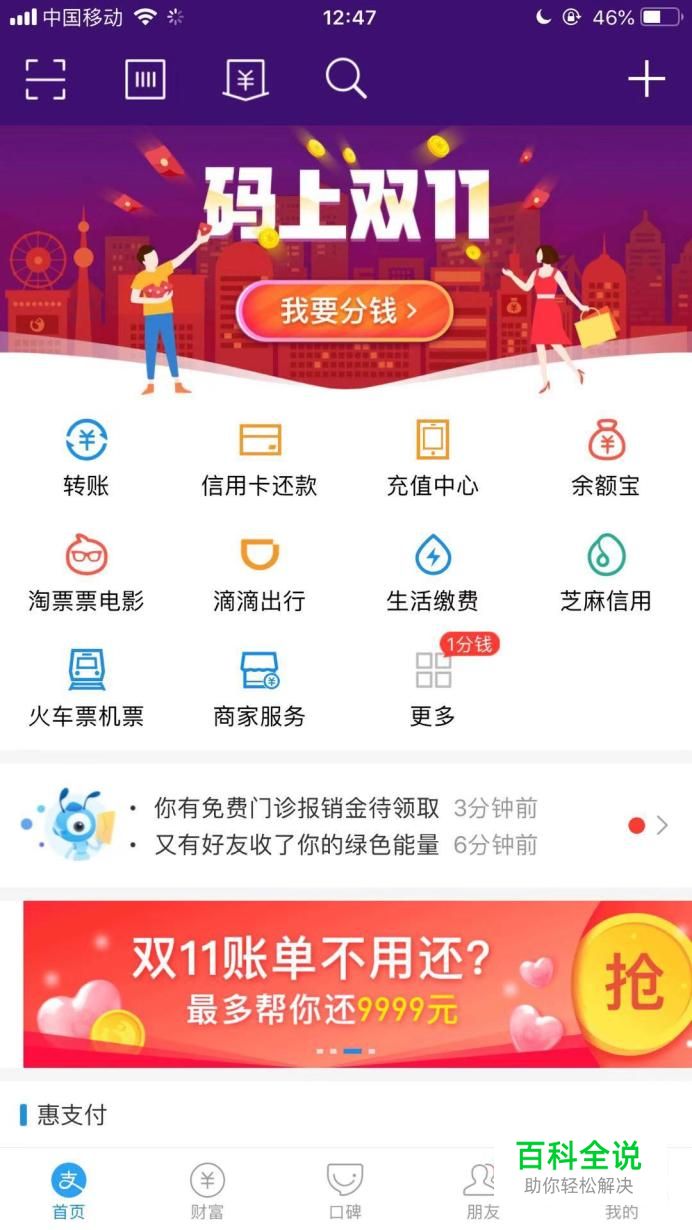Open 余额宝
692x1230 pixels.
coord(605,458)
